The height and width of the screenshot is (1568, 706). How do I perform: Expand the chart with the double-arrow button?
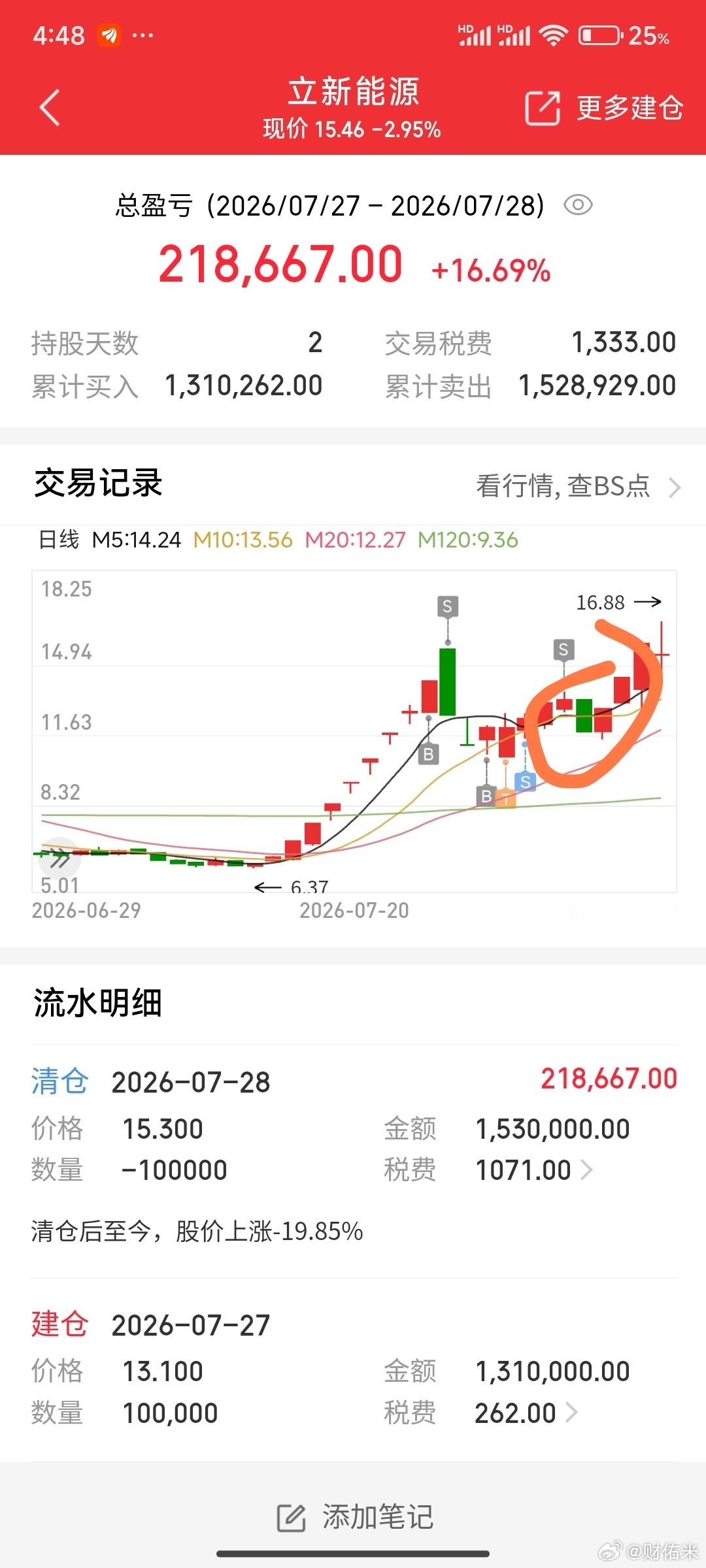tap(59, 858)
